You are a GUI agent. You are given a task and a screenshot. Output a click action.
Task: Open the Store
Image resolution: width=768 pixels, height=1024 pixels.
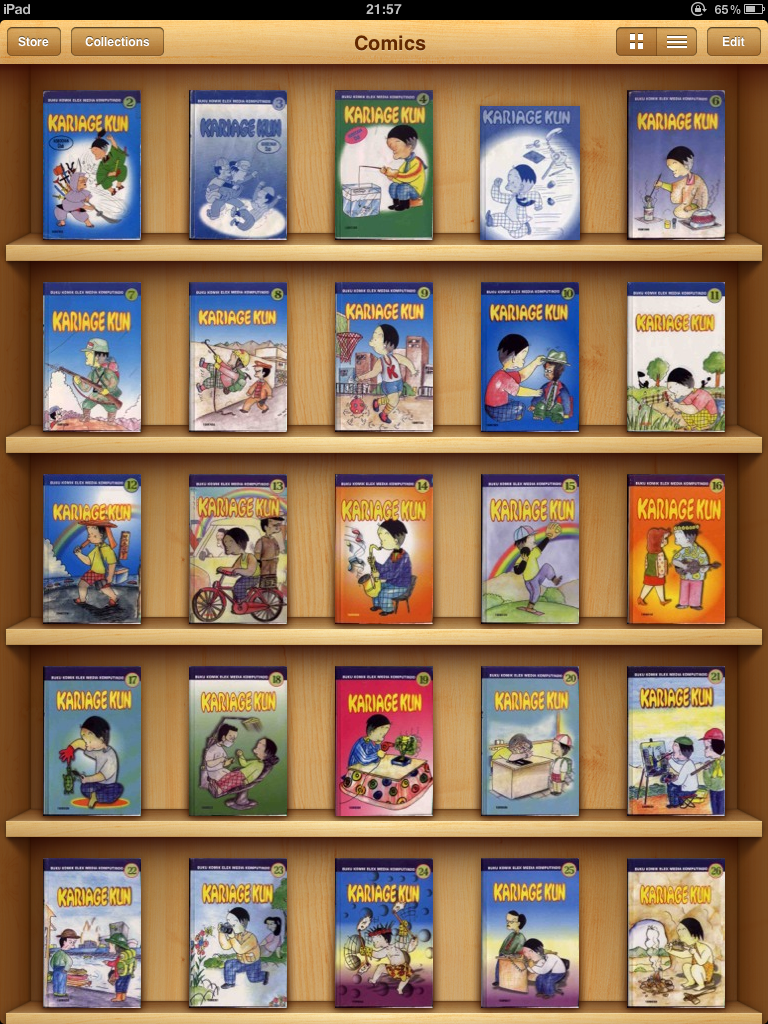[33, 42]
